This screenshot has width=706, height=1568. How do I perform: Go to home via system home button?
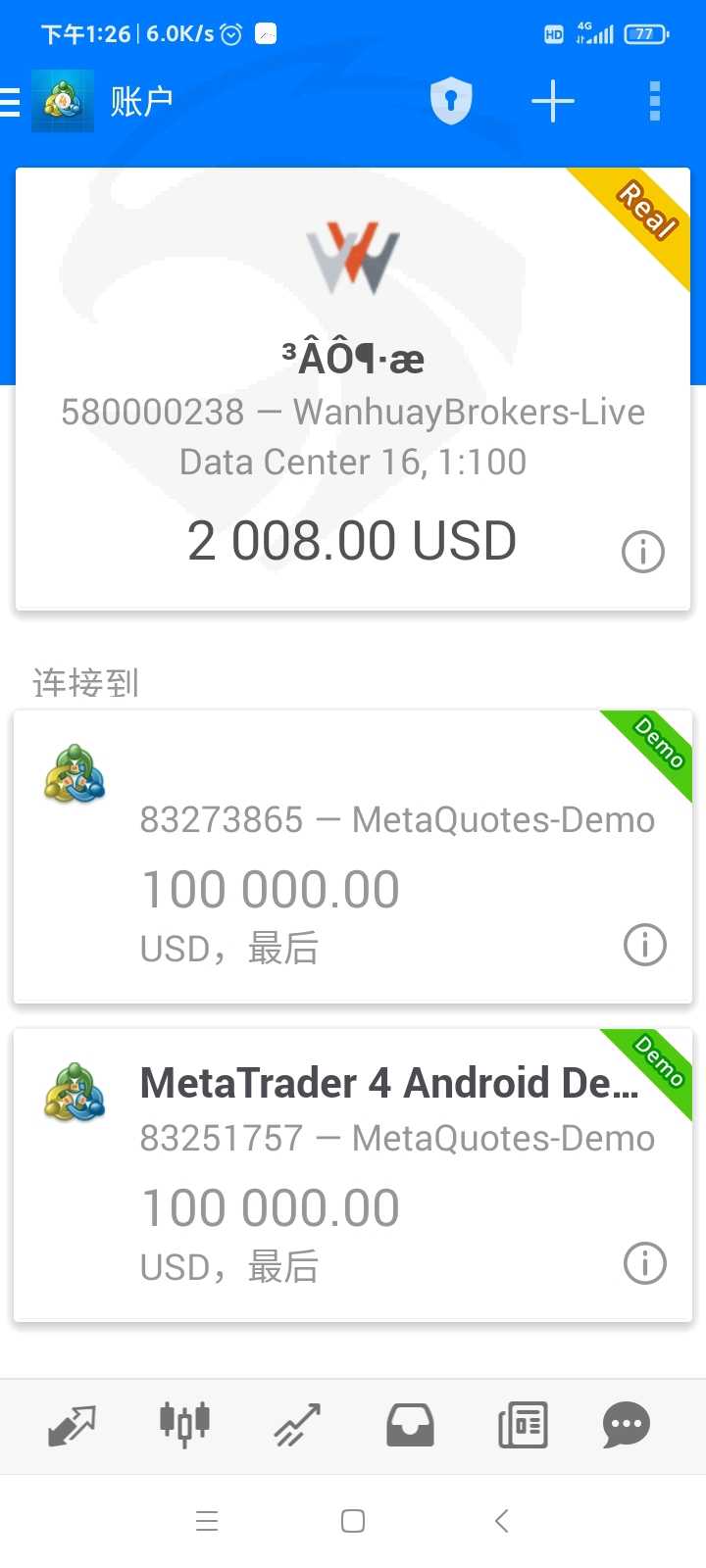point(353,1521)
